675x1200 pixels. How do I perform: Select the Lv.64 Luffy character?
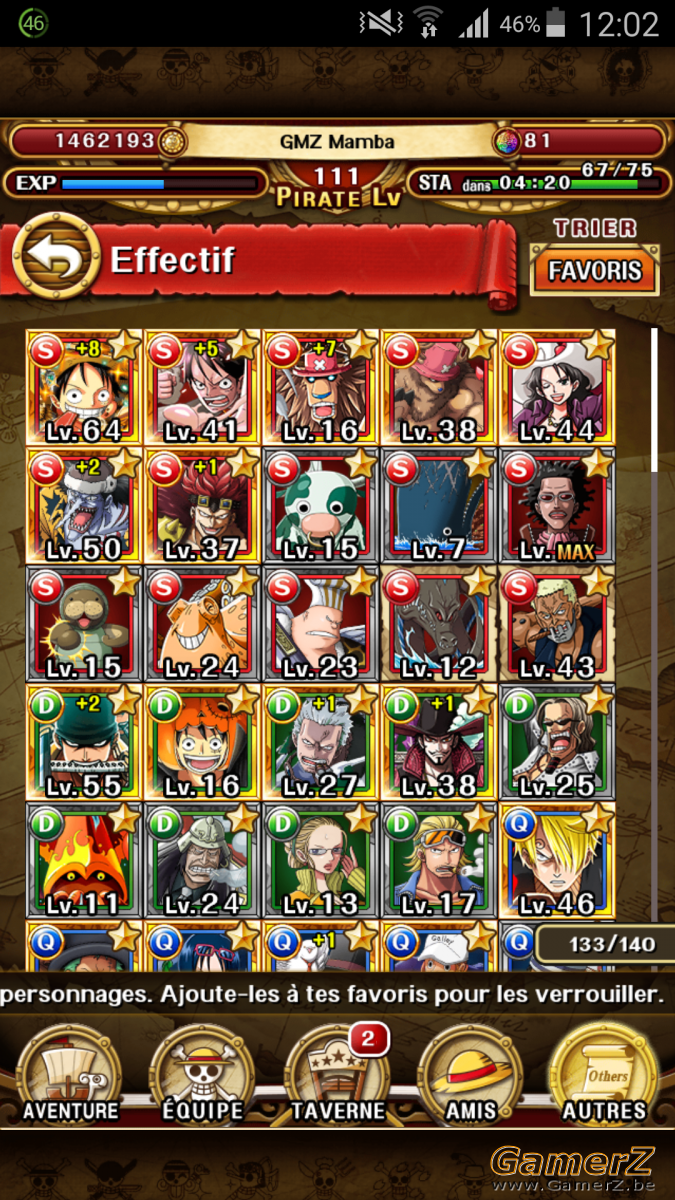pos(85,388)
